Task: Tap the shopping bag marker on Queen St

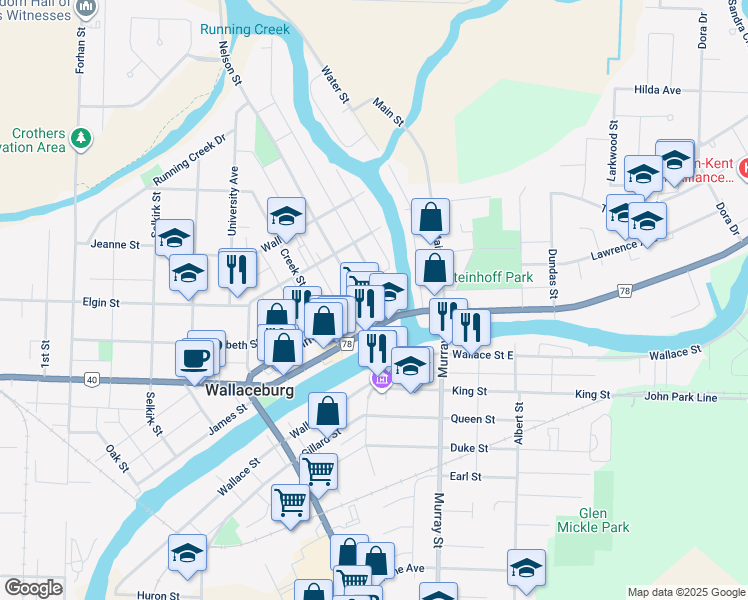Action: [328, 410]
